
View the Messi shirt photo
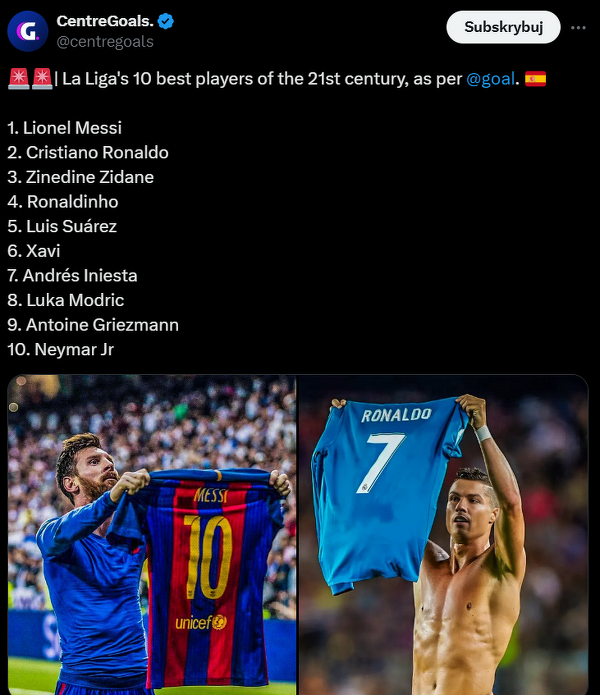pos(152,535)
